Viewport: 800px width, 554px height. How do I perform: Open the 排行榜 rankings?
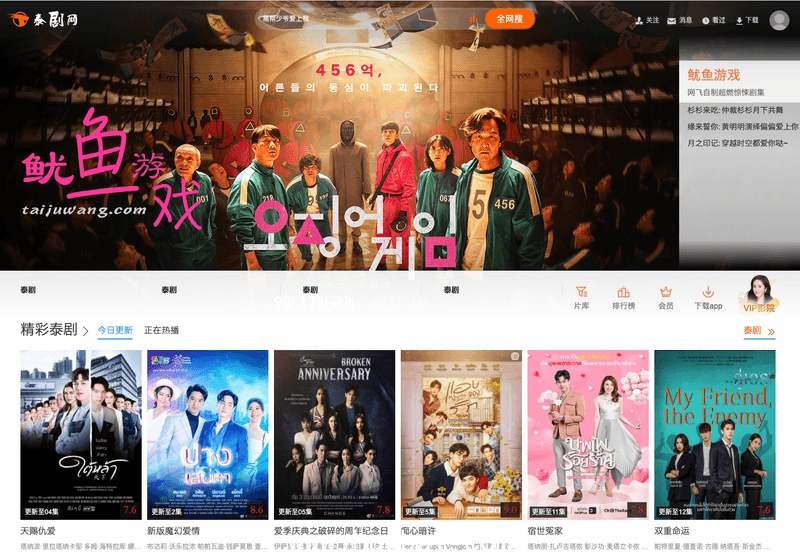point(623,297)
